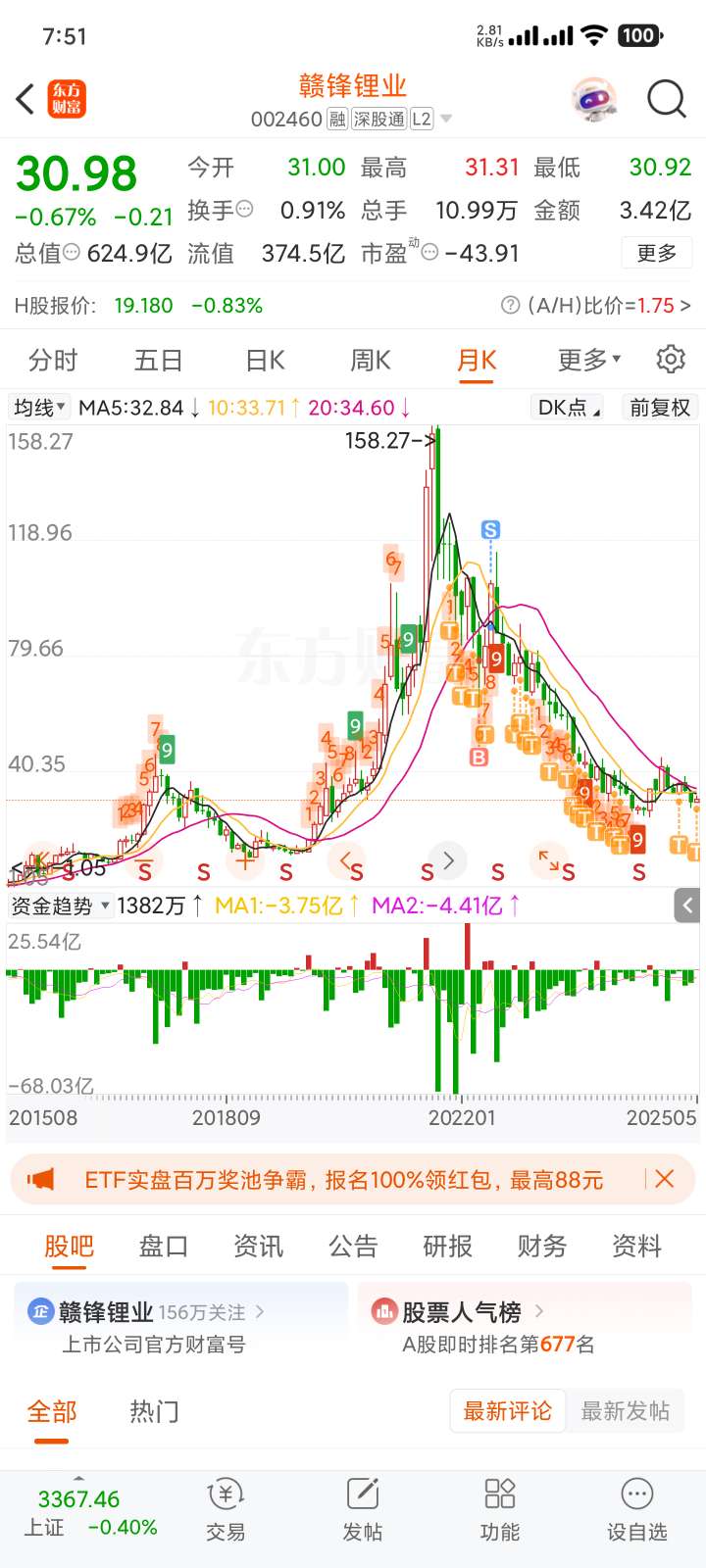The height and width of the screenshot is (1568, 706).
Task: Open the 均线 indicator dropdown
Action: click(x=39, y=407)
